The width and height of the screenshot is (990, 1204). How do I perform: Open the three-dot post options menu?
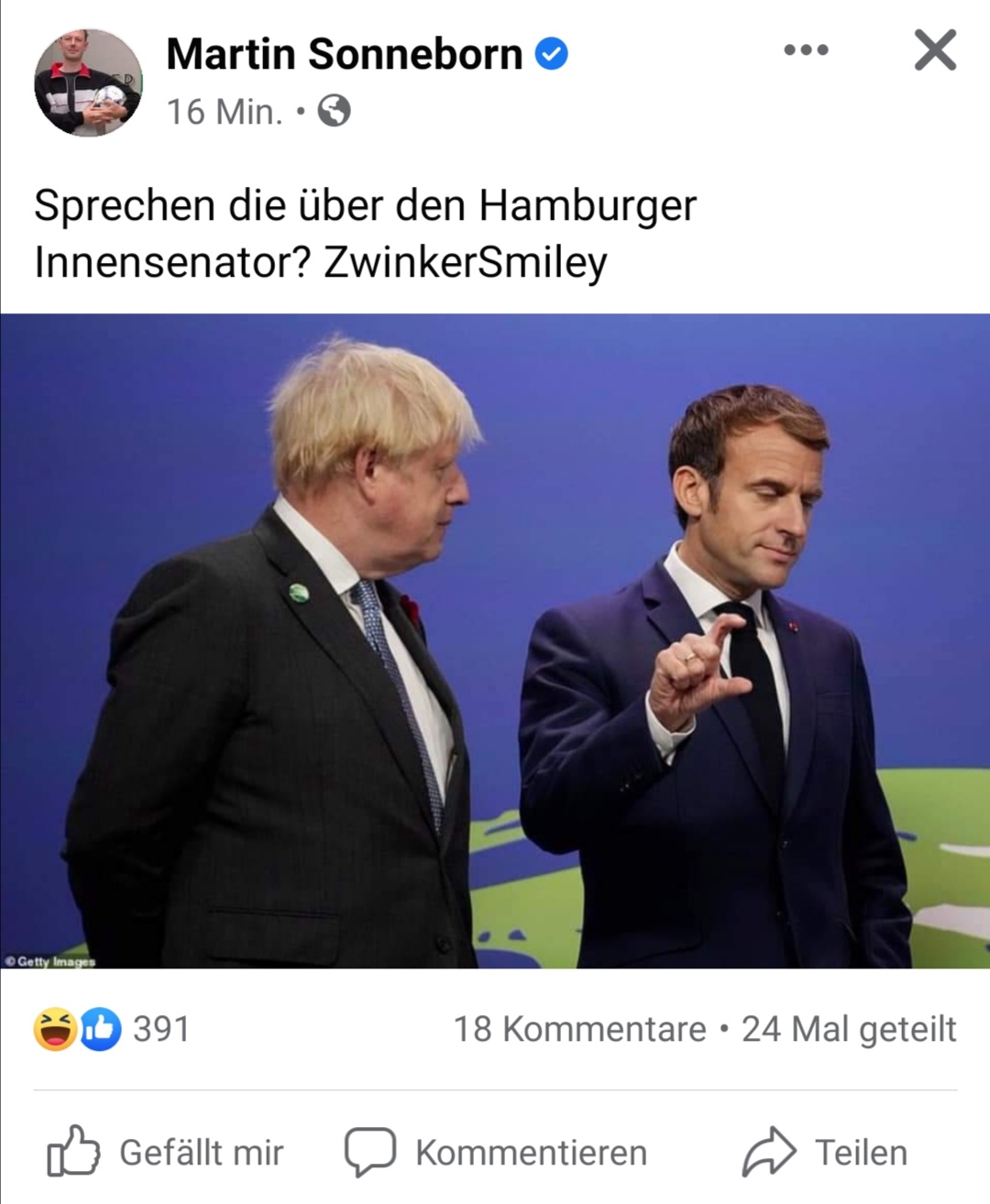(806, 50)
